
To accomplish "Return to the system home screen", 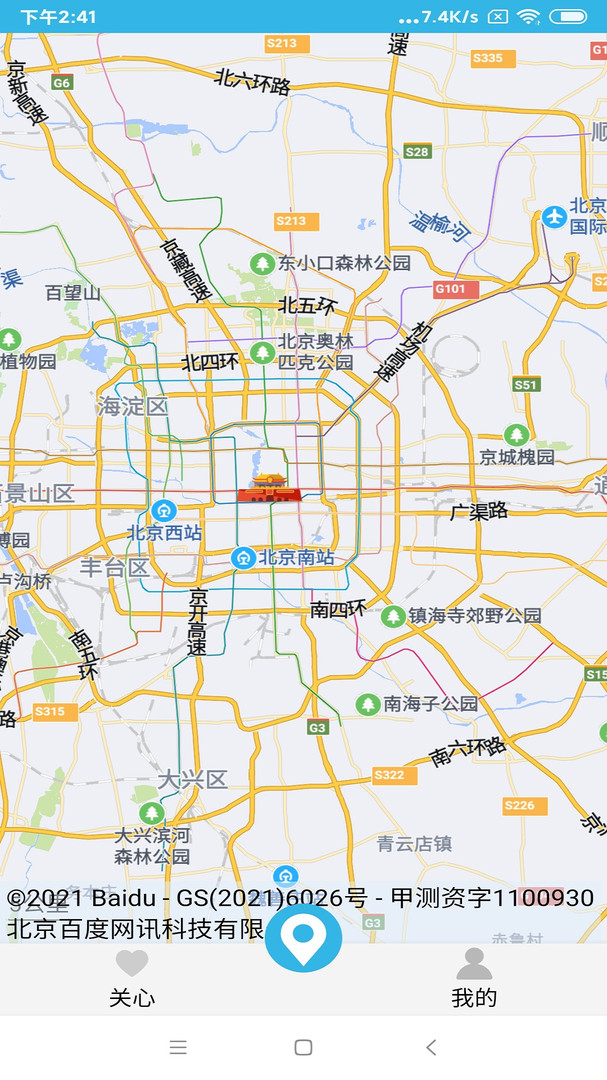I will coord(303,1047).
